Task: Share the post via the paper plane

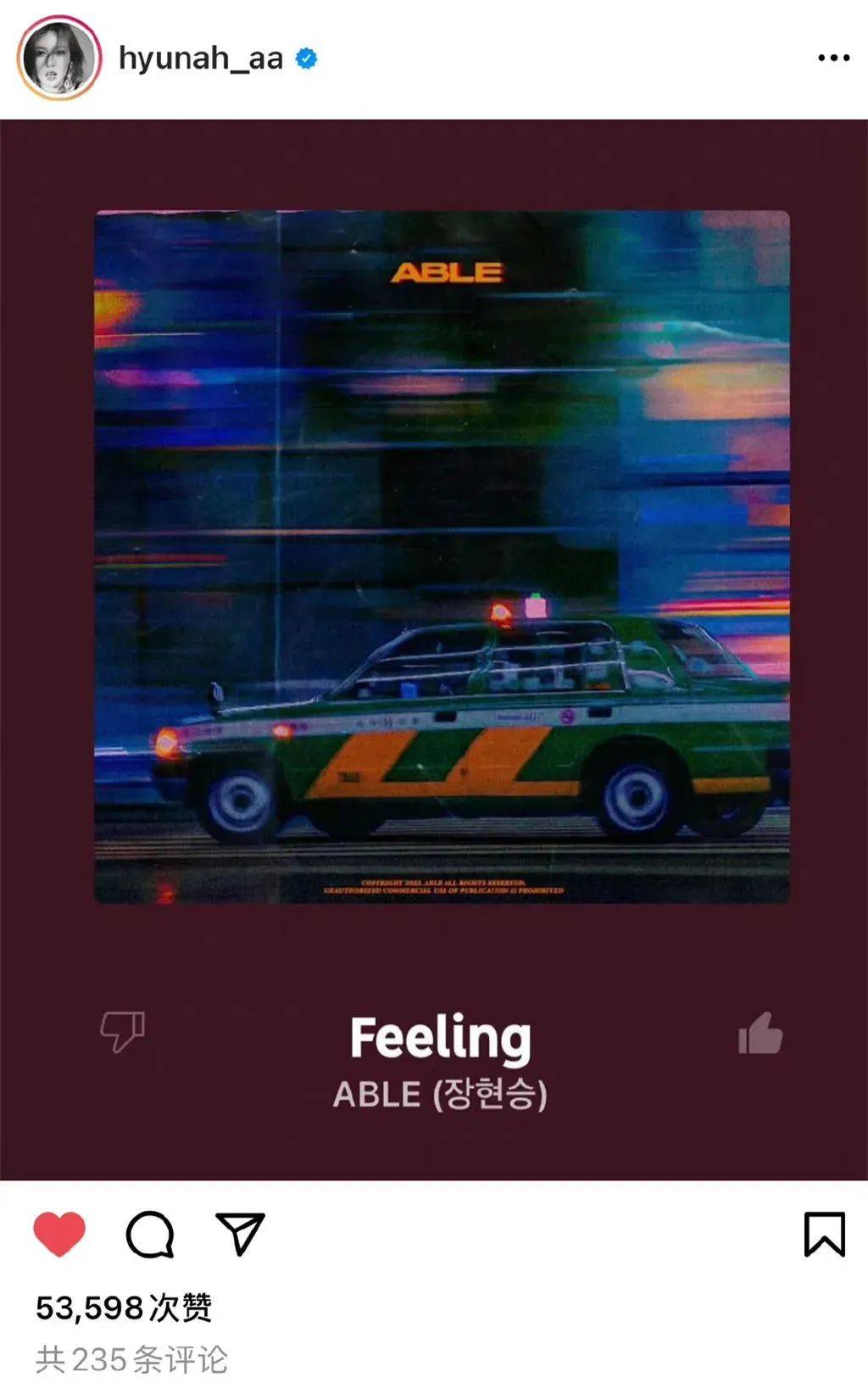Action: pyautogui.click(x=240, y=1234)
